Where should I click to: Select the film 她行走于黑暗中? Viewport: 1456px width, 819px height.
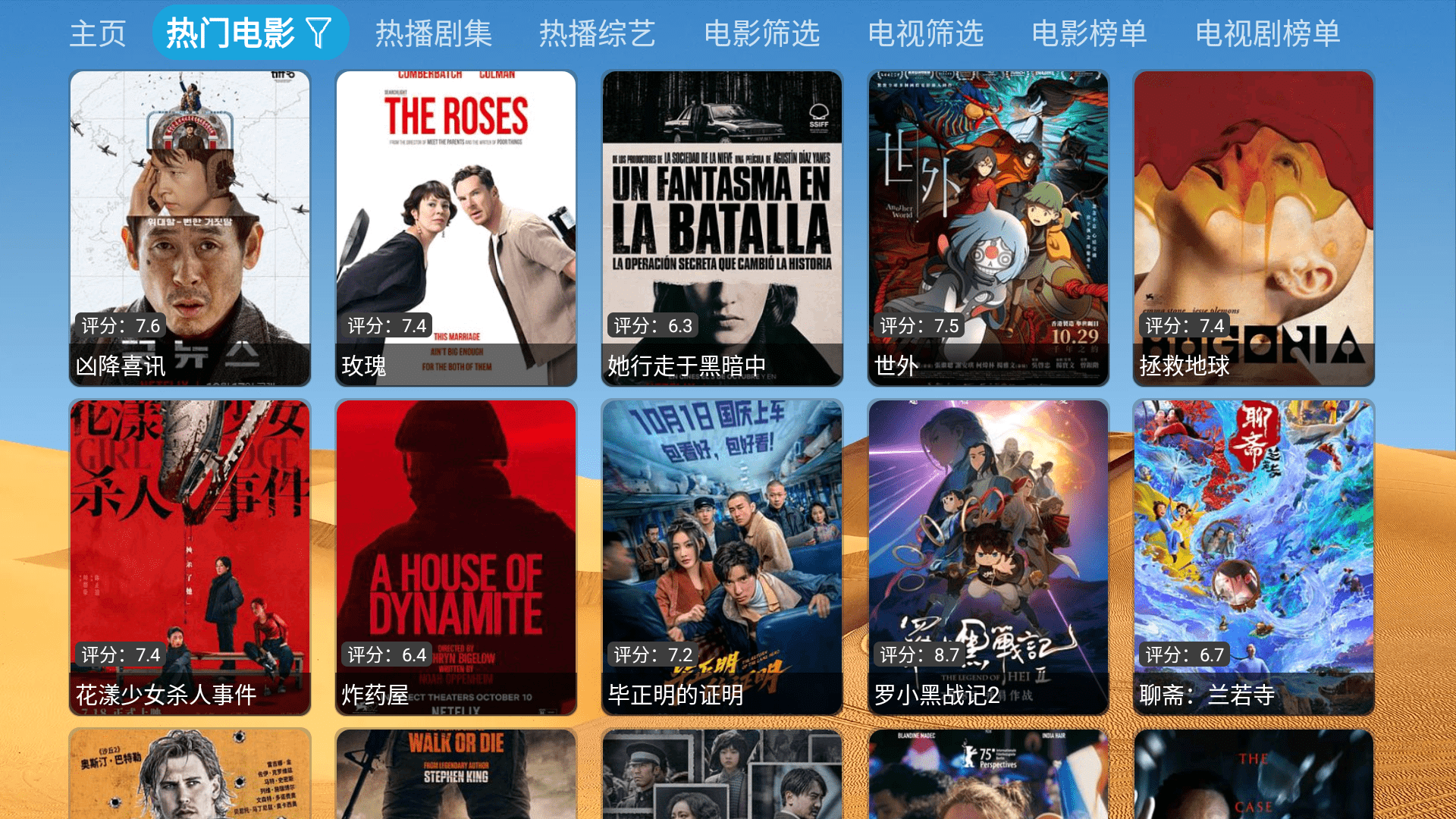722,227
